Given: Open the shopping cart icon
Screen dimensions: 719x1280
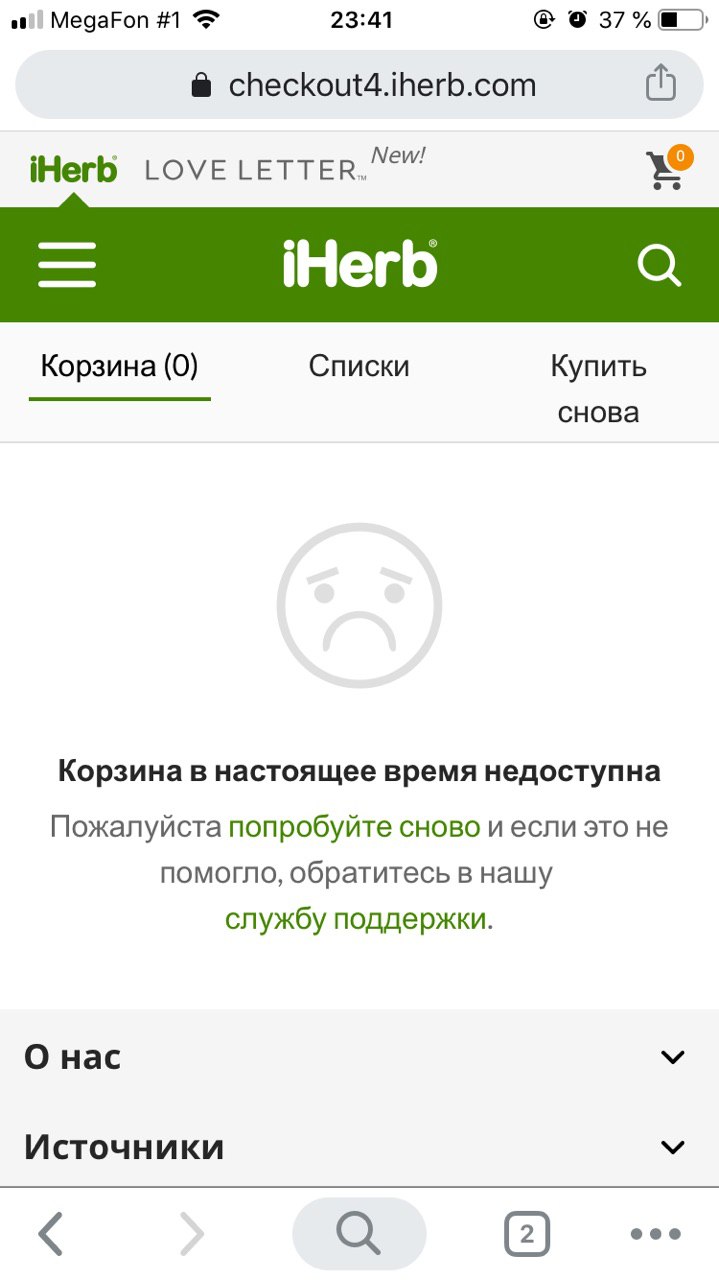Looking at the screenshot, I should coord(667,169).
